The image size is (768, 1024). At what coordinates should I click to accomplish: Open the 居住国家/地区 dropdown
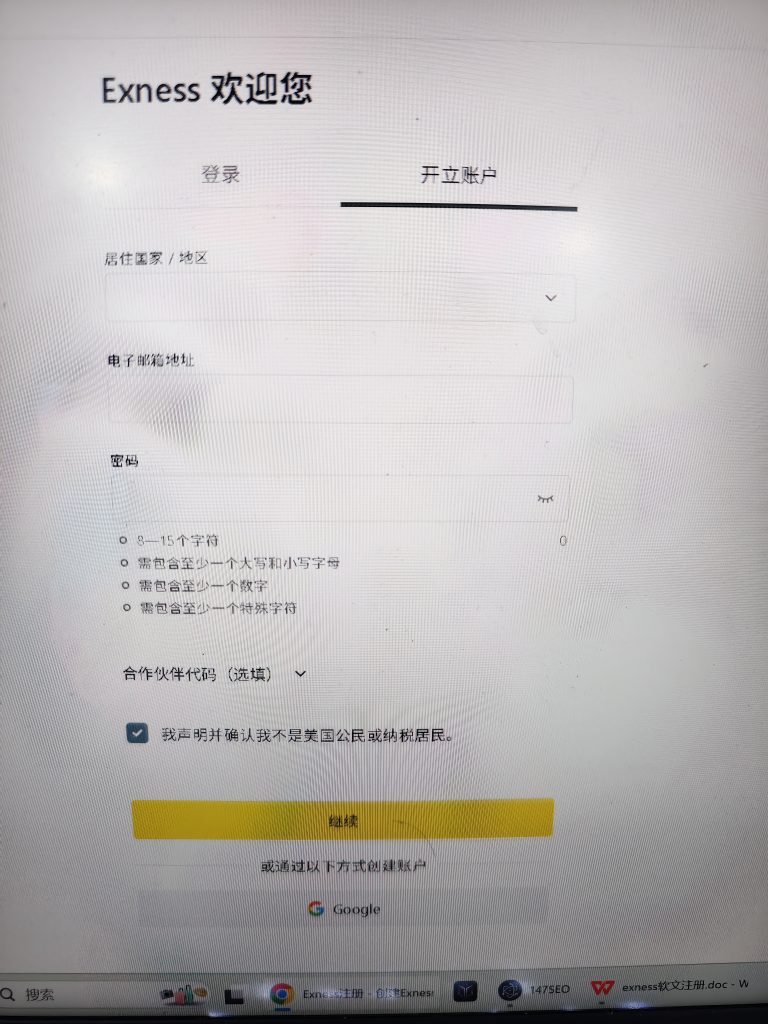click(x=340, y=298)
